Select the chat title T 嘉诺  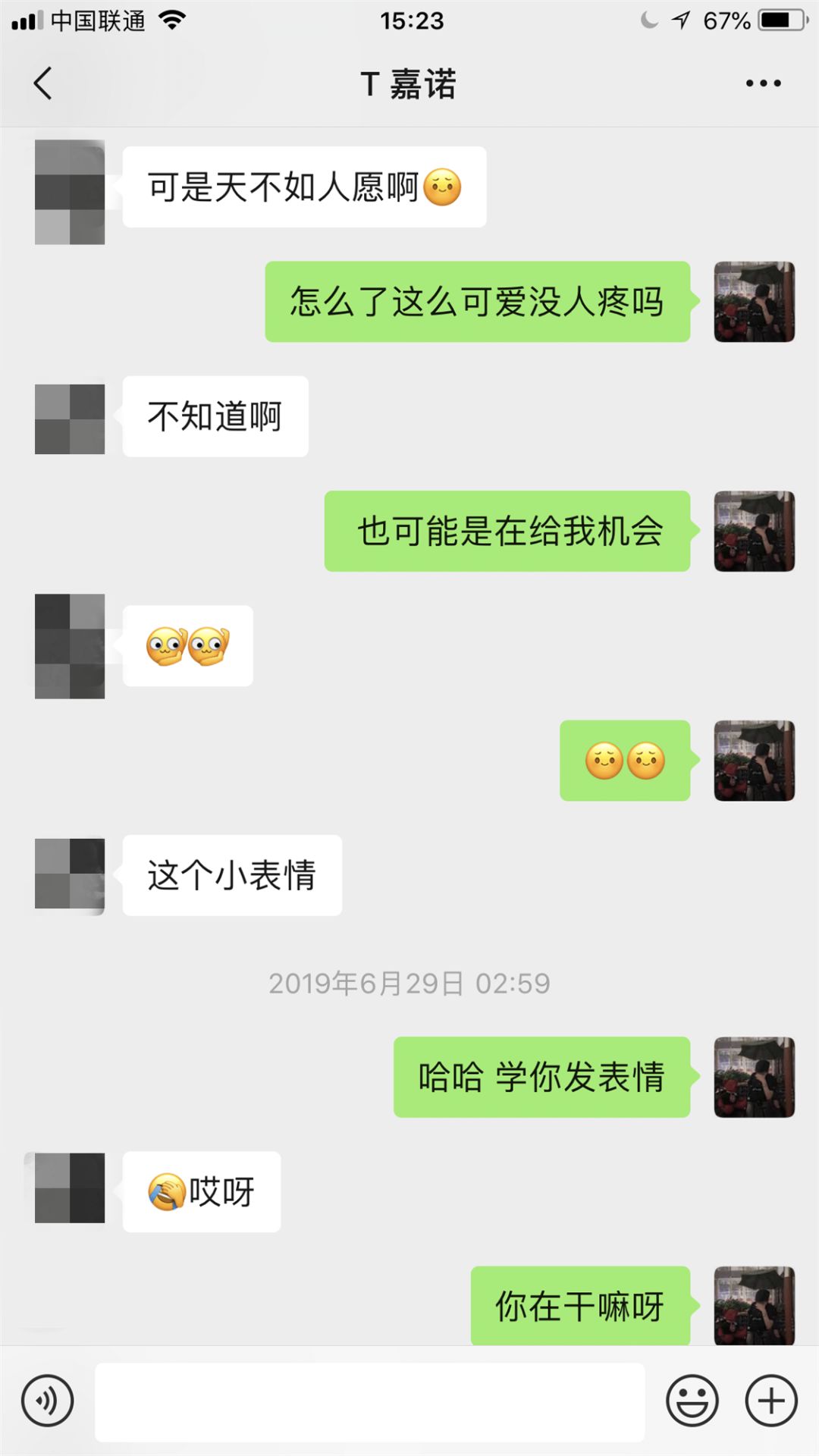tap(407, 85)
